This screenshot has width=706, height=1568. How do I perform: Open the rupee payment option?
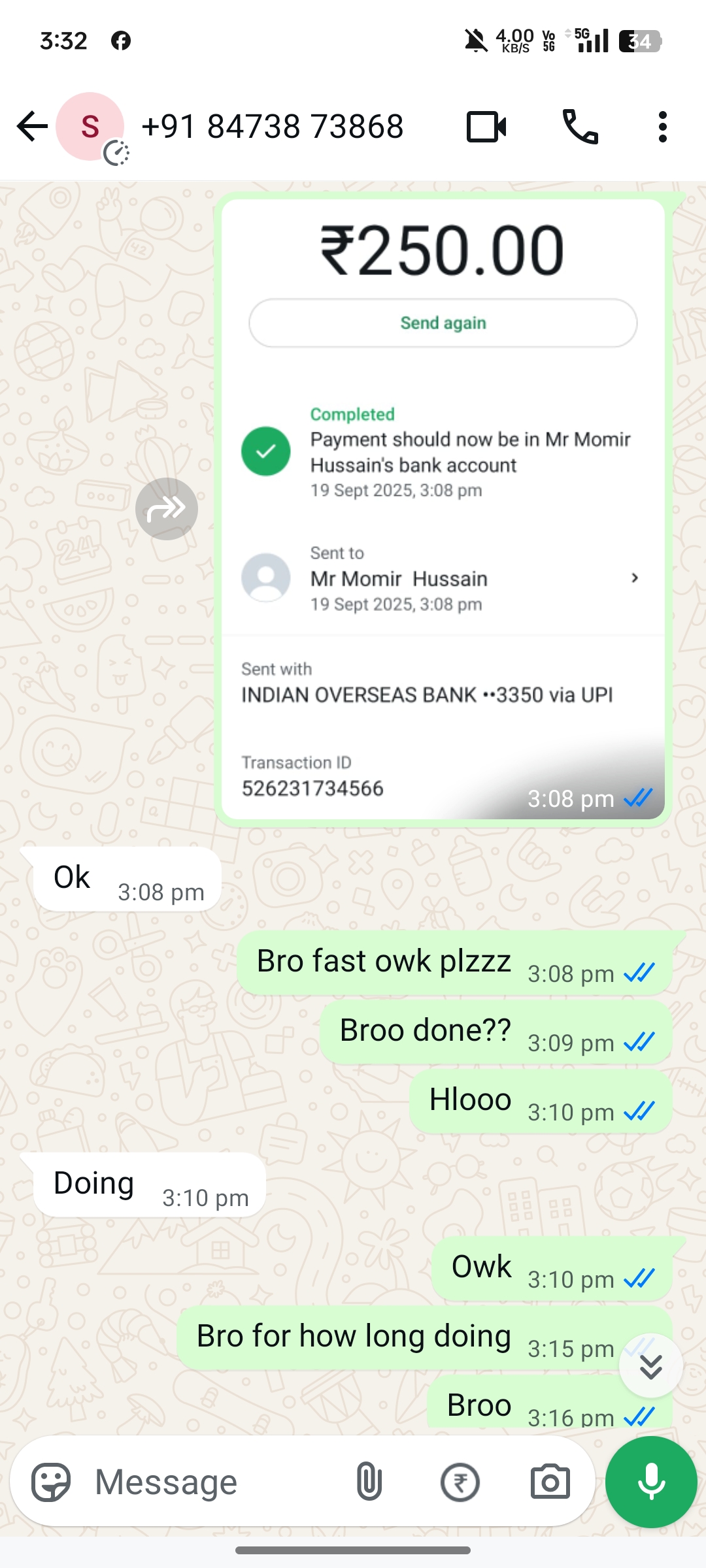pyautogui.click(x=460, y=1482)
